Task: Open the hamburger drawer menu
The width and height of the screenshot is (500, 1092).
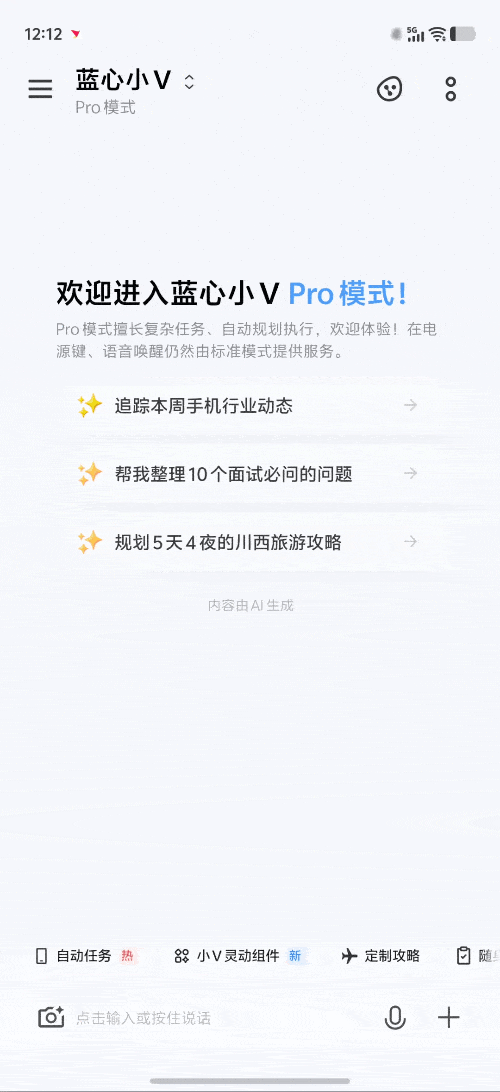Action: pyautogui.click(x=40, y=89)
